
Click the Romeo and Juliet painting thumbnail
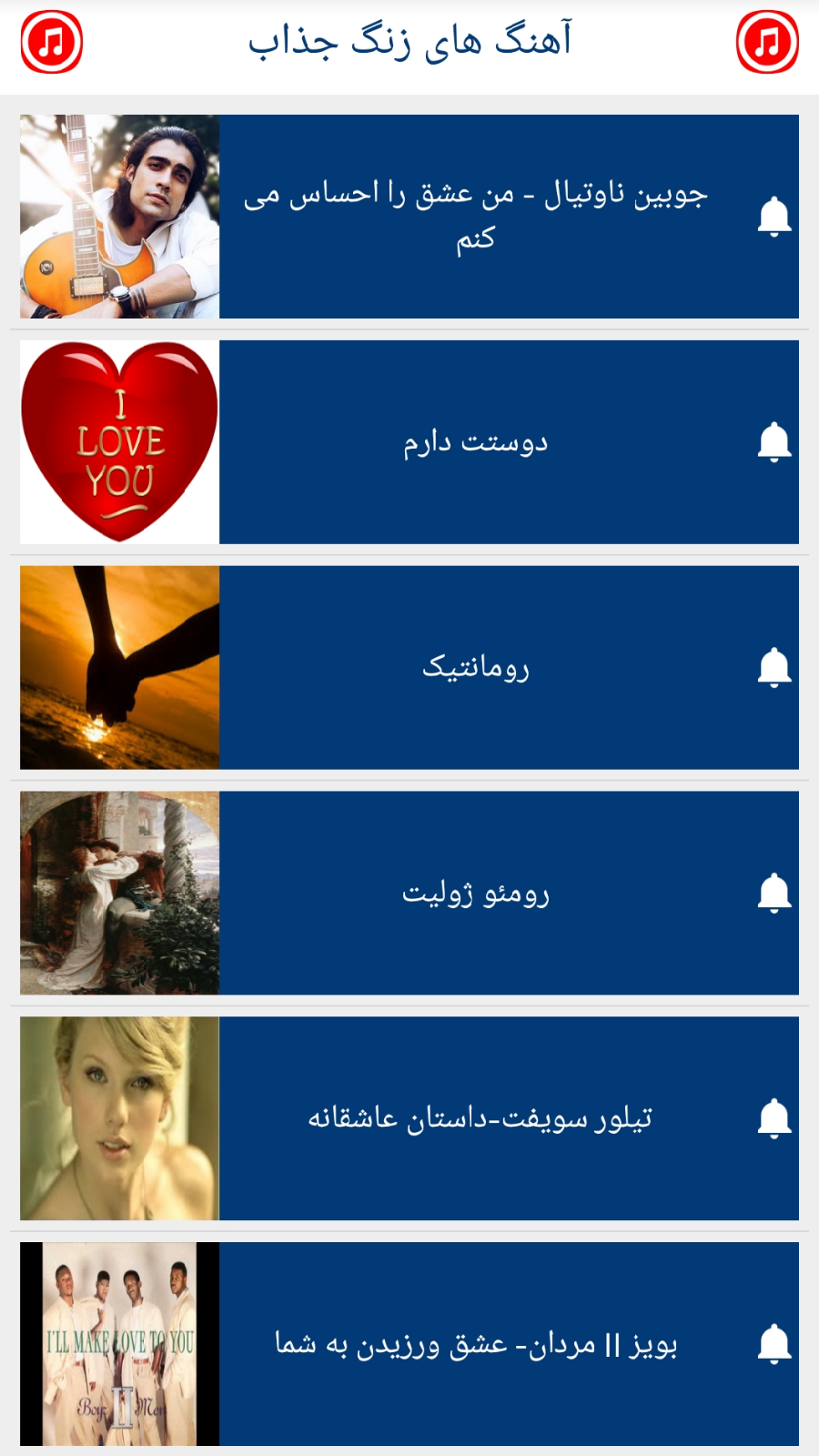point(118,894)
